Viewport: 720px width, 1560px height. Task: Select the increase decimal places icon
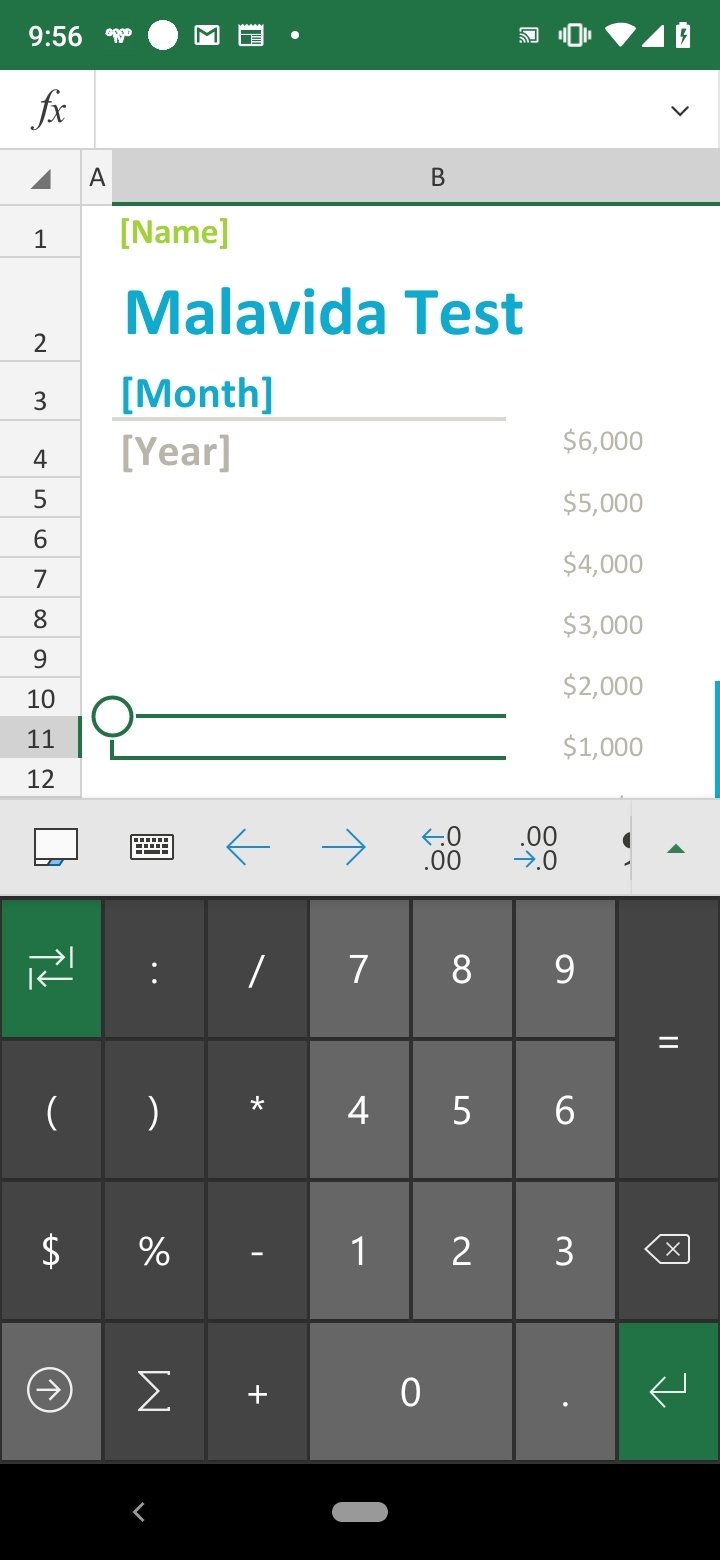coord(536,847)
